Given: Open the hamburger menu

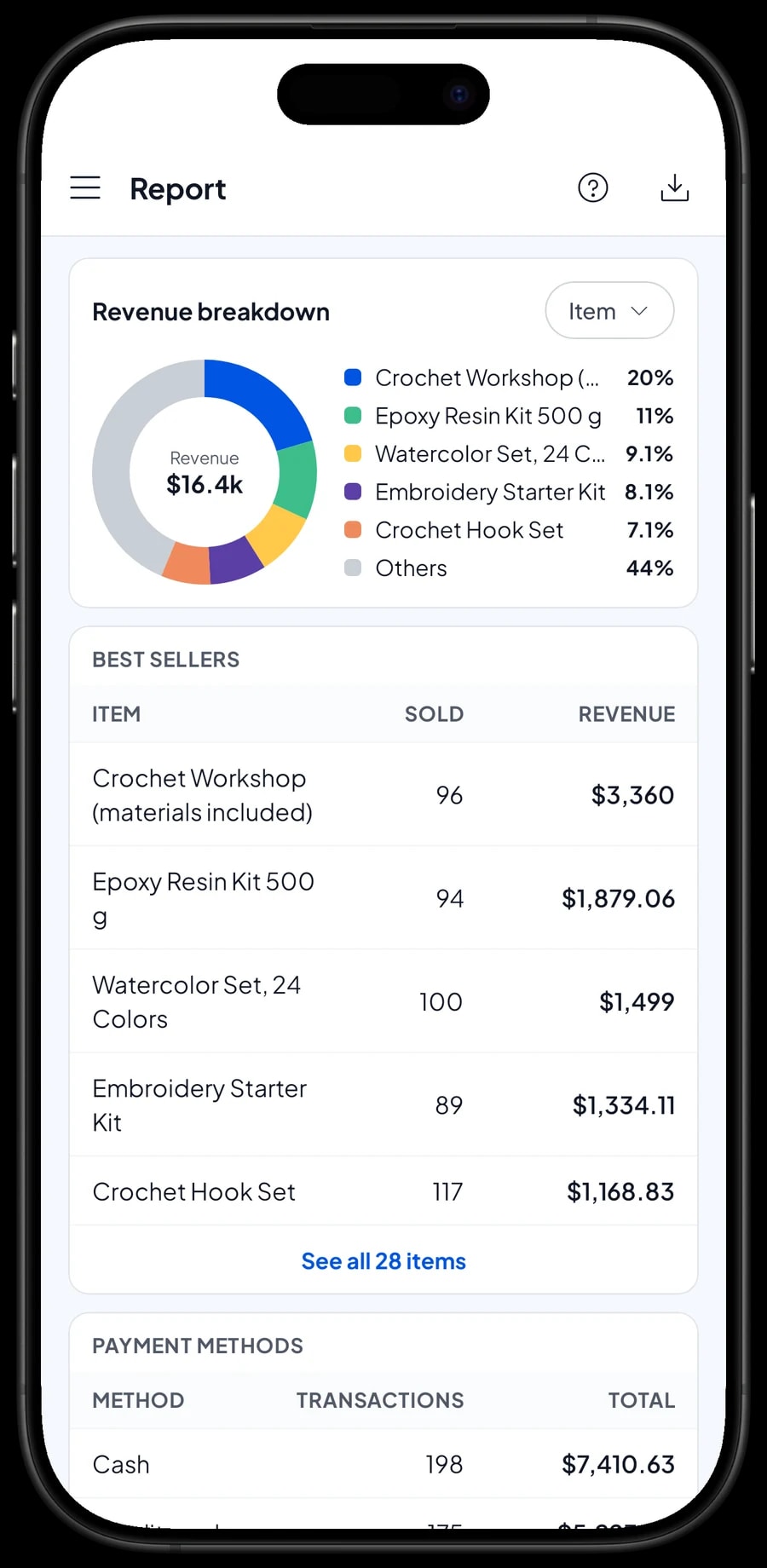Looking at the screenshot, I should pos(85,187).
